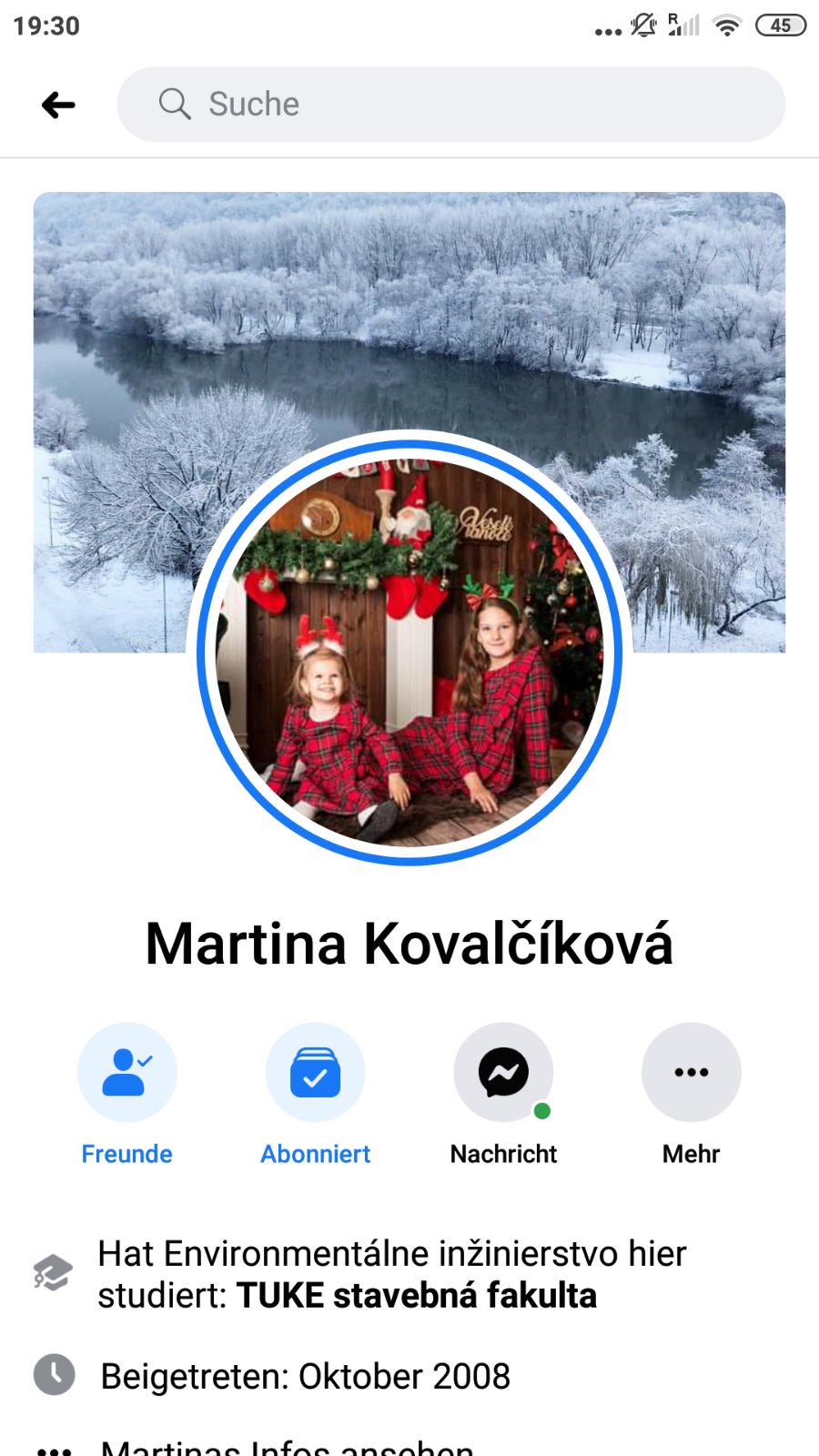Send a Nachricht via Messenger
Viewport: 819px width, 1456px height.
pyautogui.click(x=503, y=1073)
